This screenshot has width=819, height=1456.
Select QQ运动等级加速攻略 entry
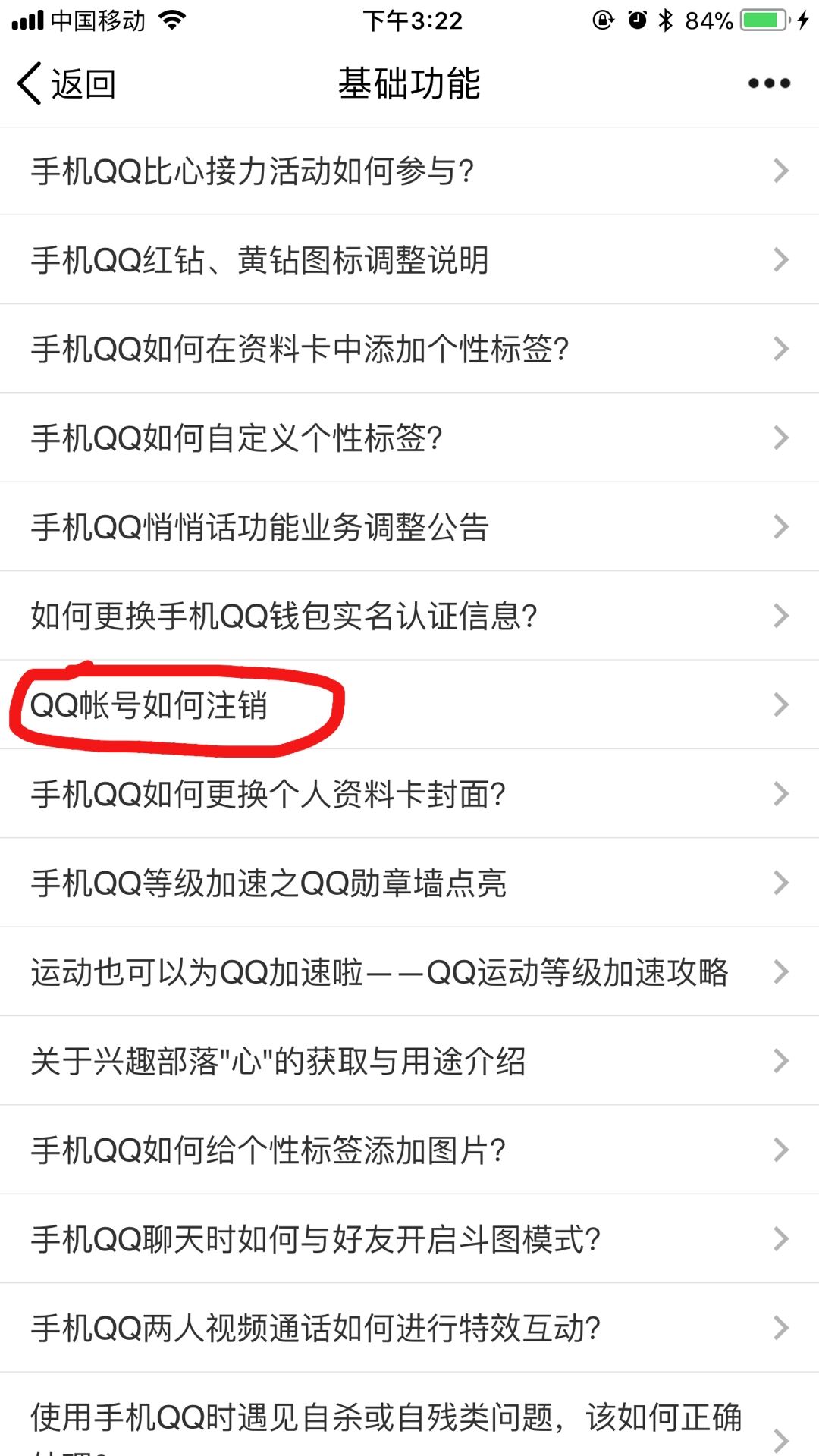pyautogui.click(x=379, y=971)
